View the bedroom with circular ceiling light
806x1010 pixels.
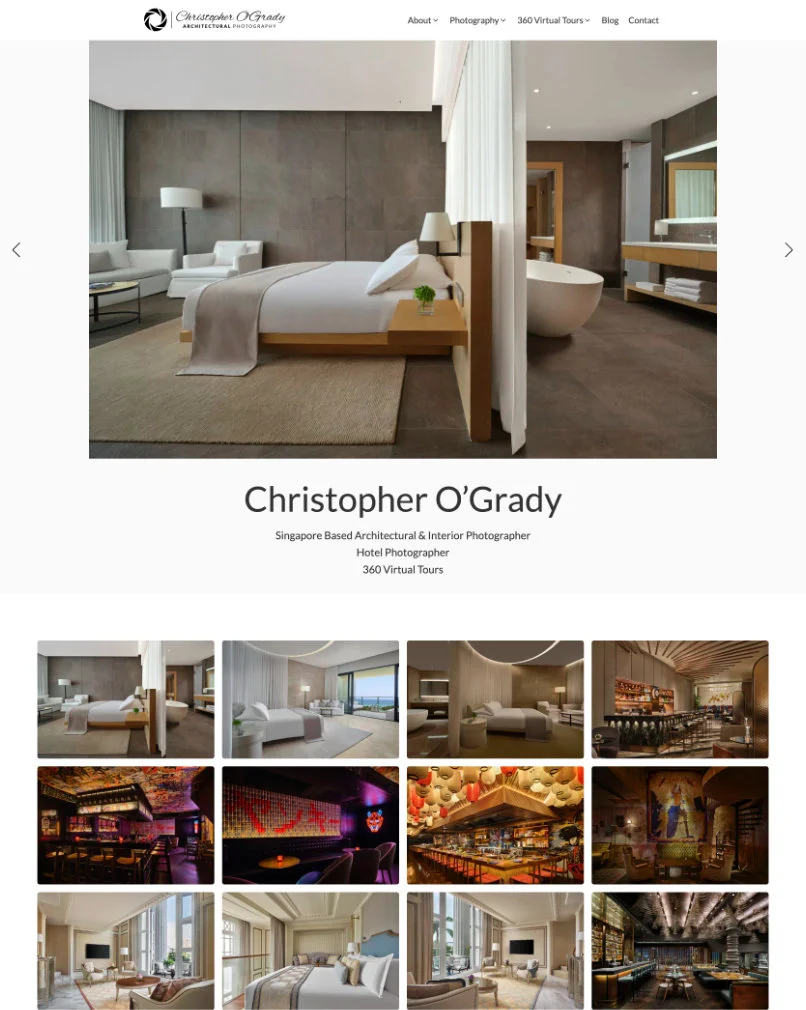[x=495, y=699]
